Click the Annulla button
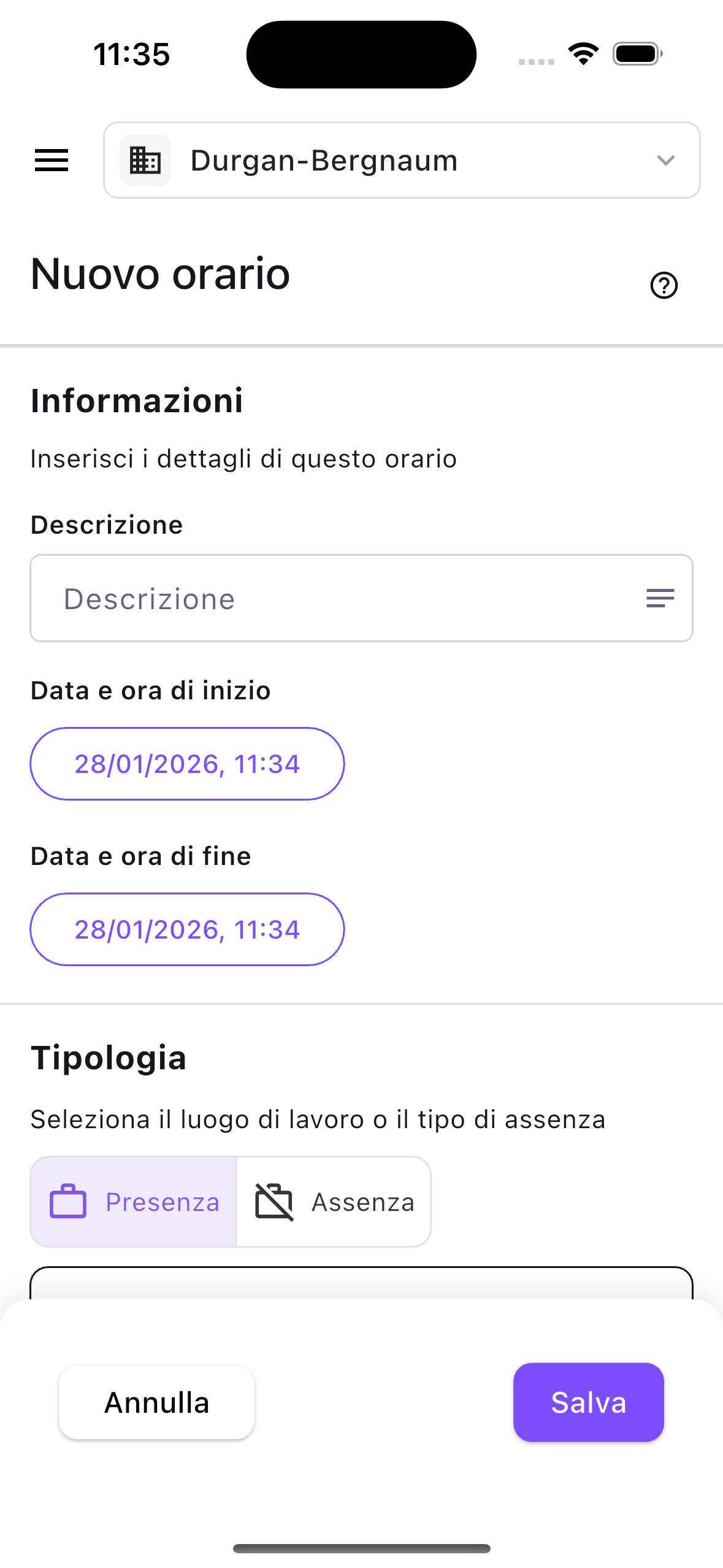 click(x=156, y=1402)
